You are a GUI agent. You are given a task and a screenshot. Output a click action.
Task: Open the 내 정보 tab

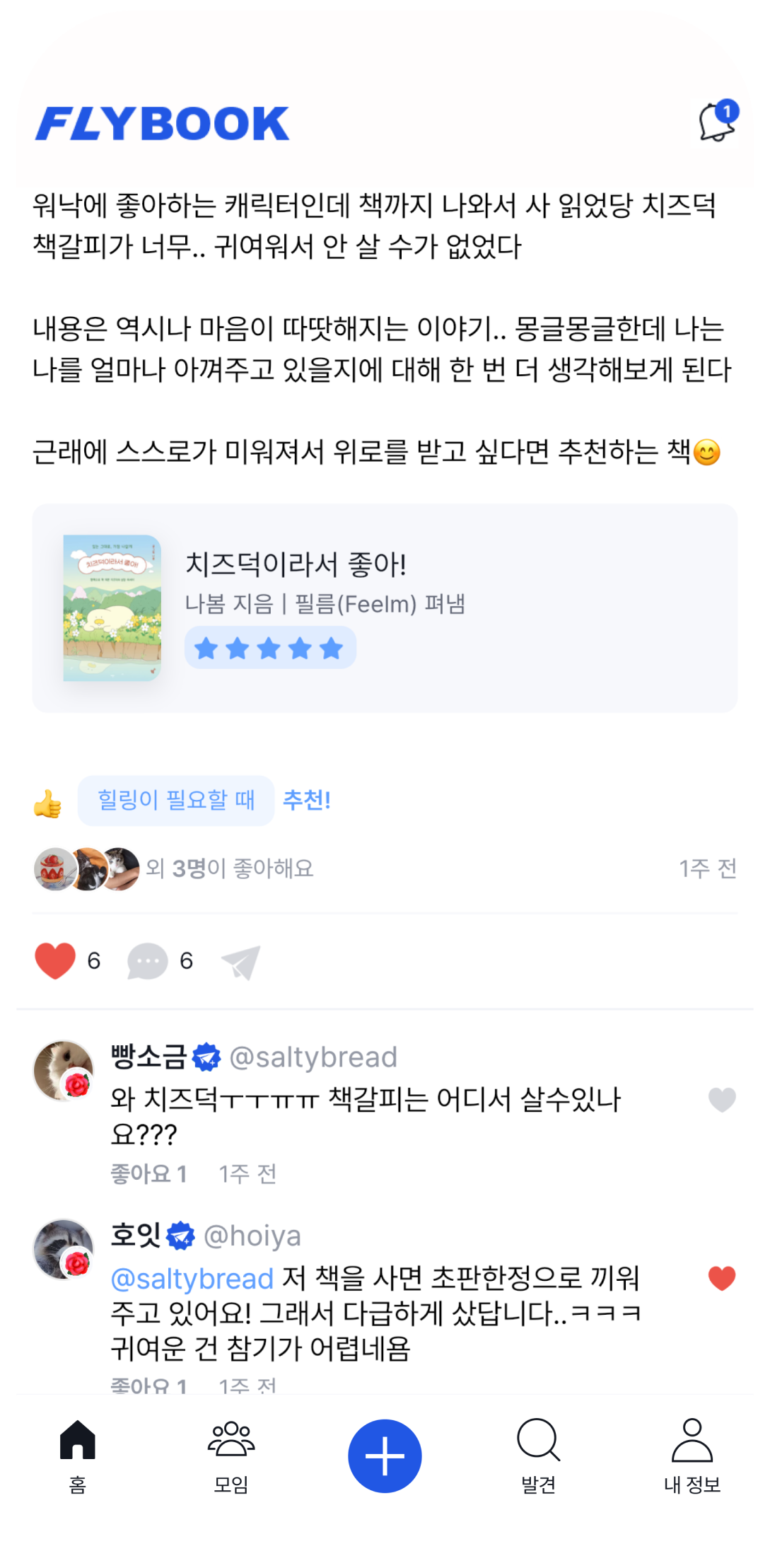[x=692, y=1455]
